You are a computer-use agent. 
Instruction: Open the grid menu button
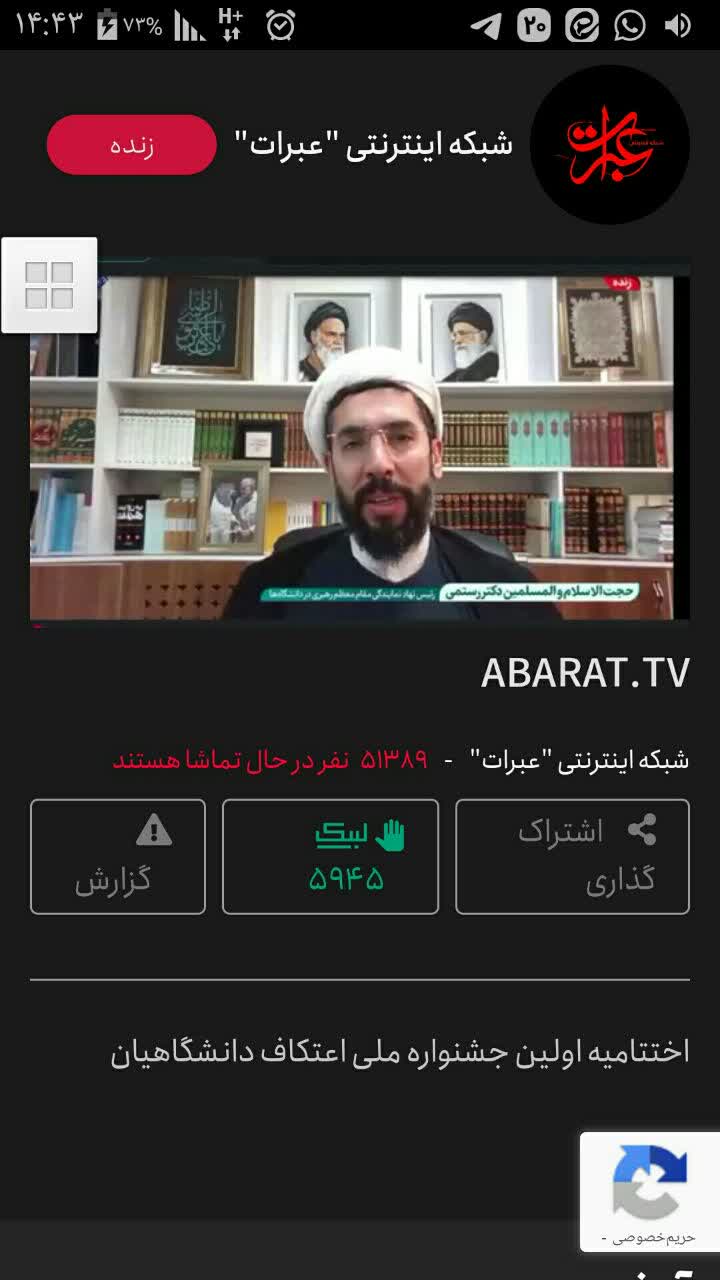pyautogui.click(x=49, y=285)
